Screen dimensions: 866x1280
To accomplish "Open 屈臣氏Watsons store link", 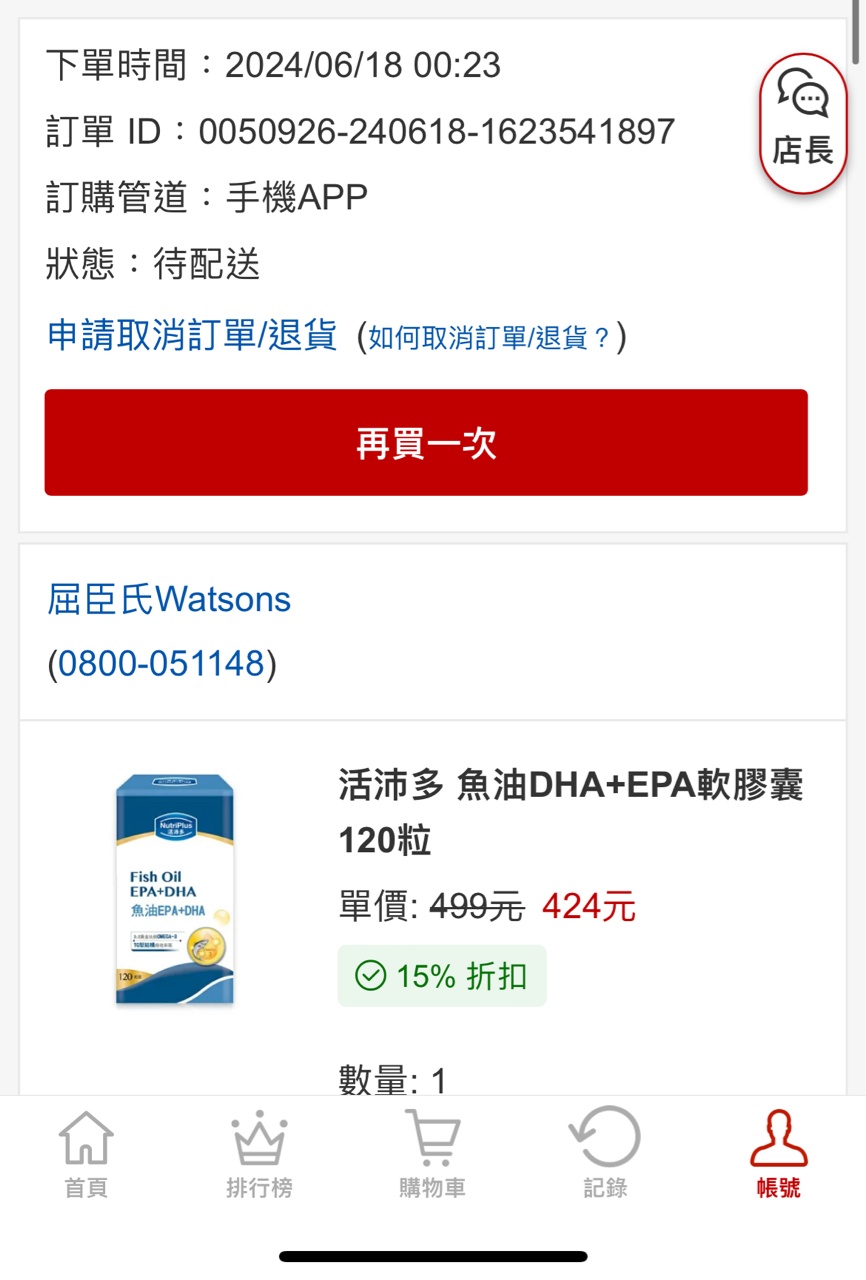I will [x=169, y=600].
